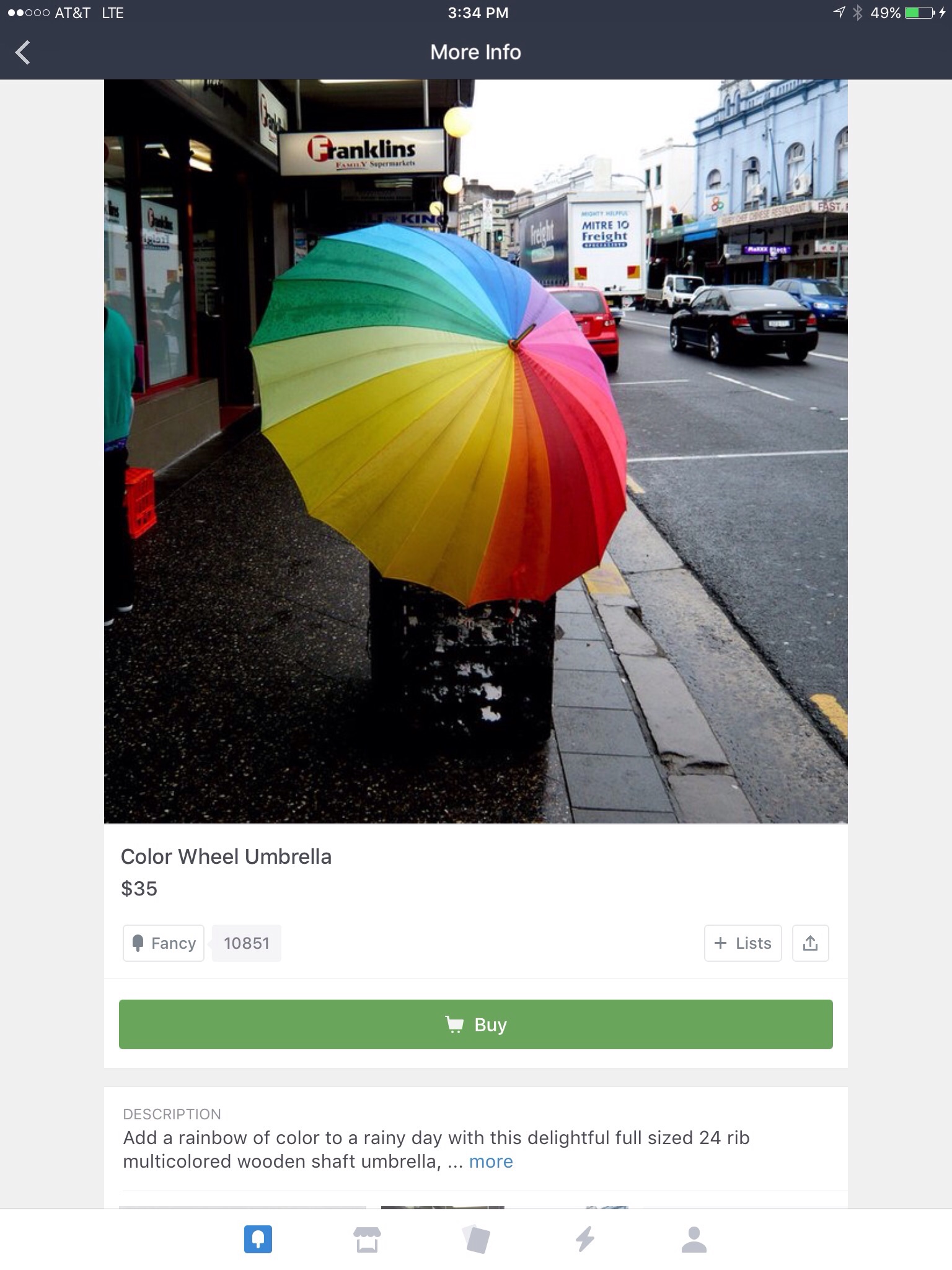Share this product
Viewport: 952px width, 1270px height.
(810, 943)
